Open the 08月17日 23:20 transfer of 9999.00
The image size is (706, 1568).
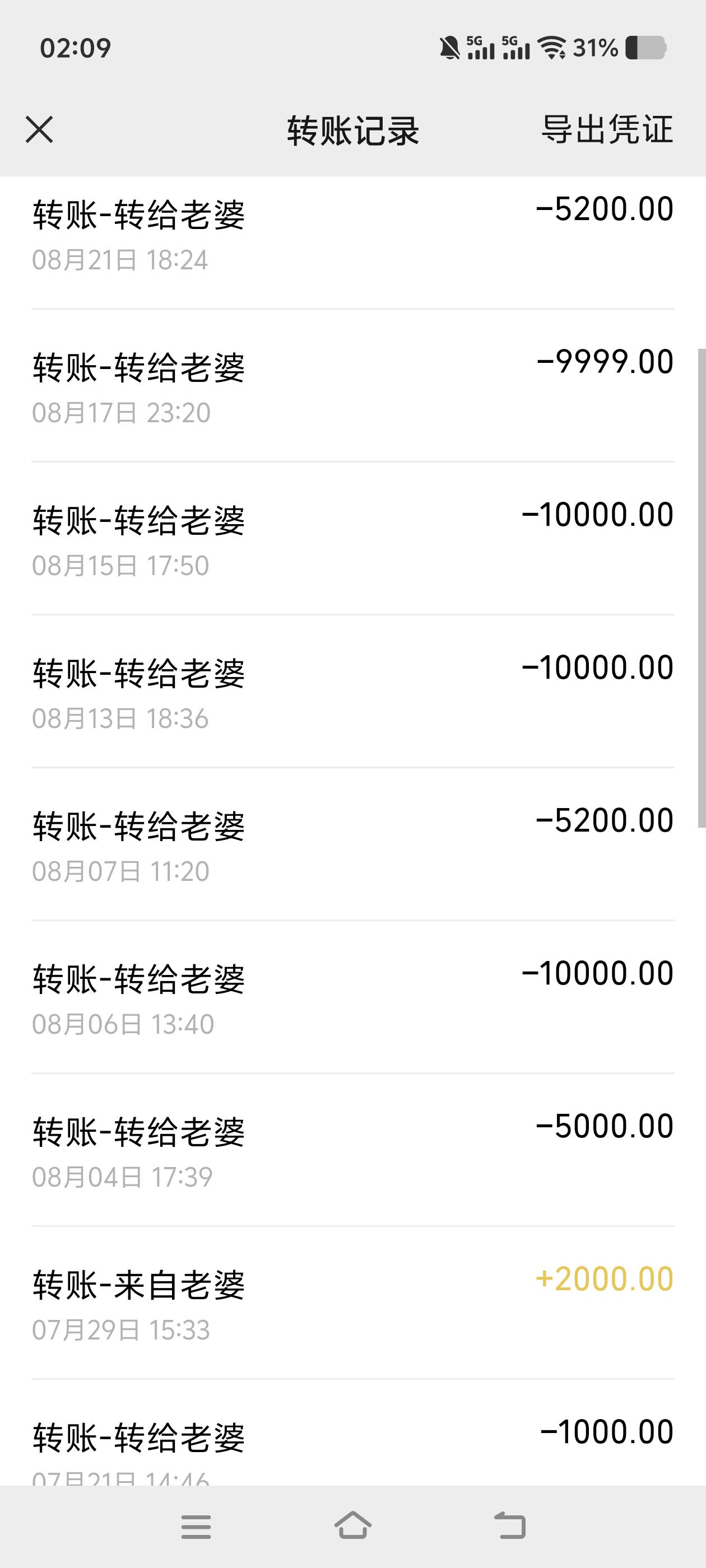click(x=352, y=386)
